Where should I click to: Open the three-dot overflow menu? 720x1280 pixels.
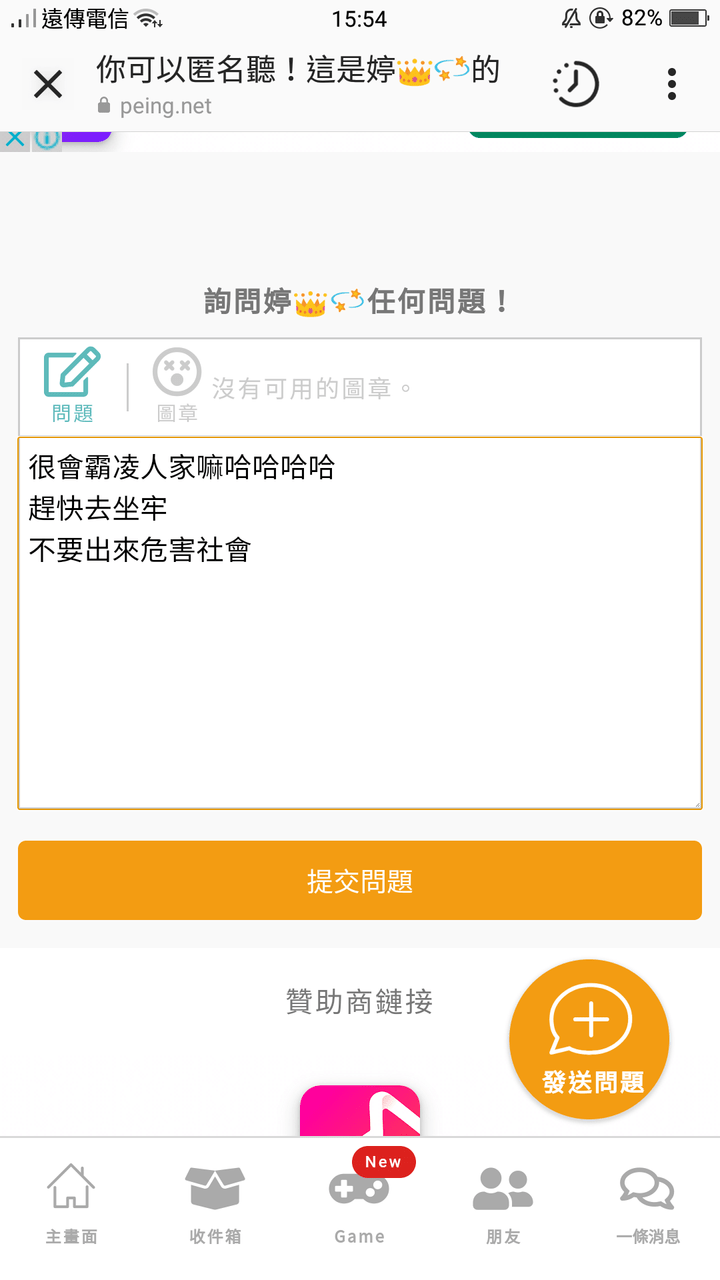(672, 85)
